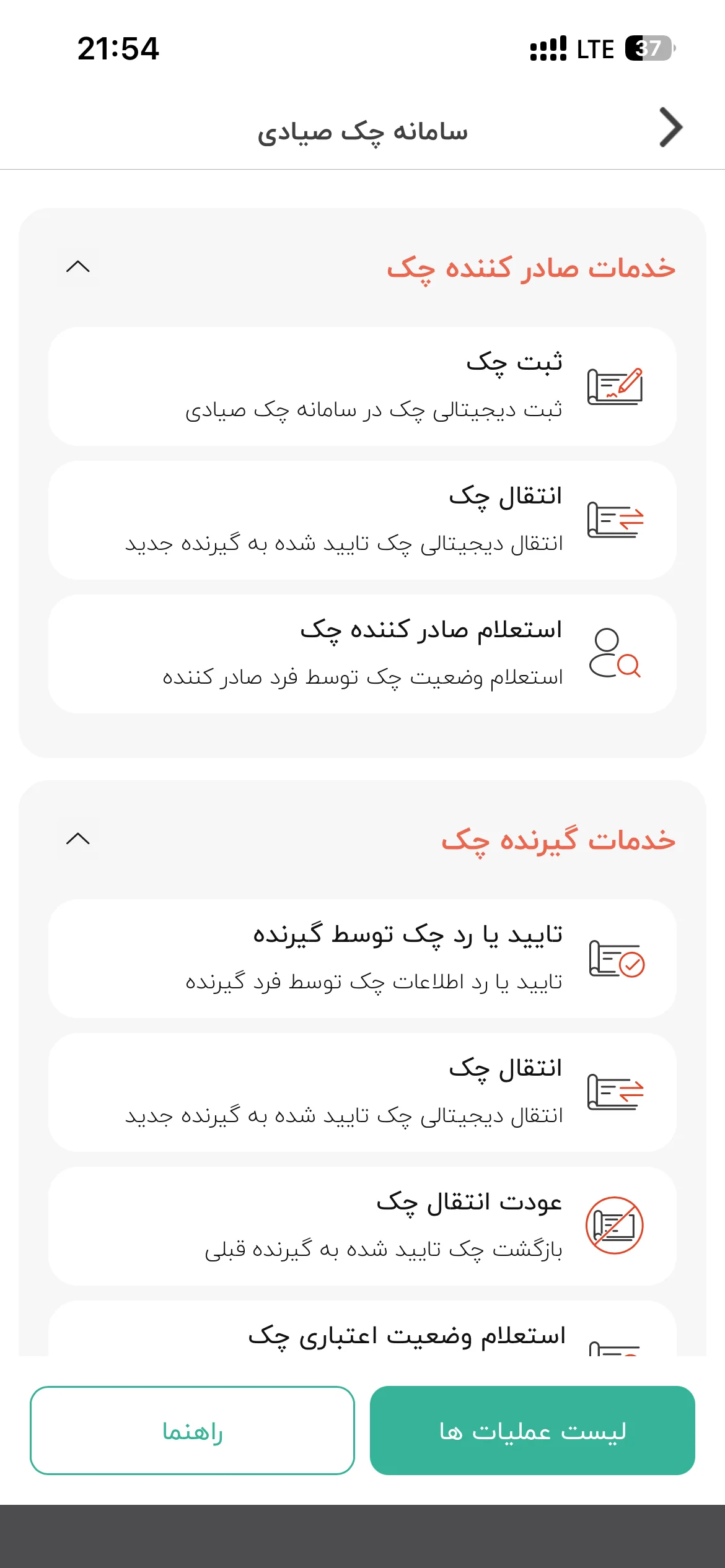This screenshot has width=725, height=1568.
Task: Open لیست عملیات ها operations list
Action: pyautogui.click(x=532, y=1431)
